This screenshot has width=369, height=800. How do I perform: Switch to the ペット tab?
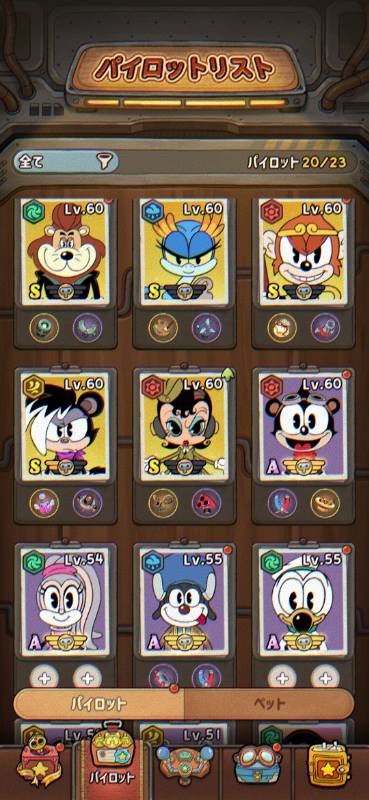[x=269, y=704]
